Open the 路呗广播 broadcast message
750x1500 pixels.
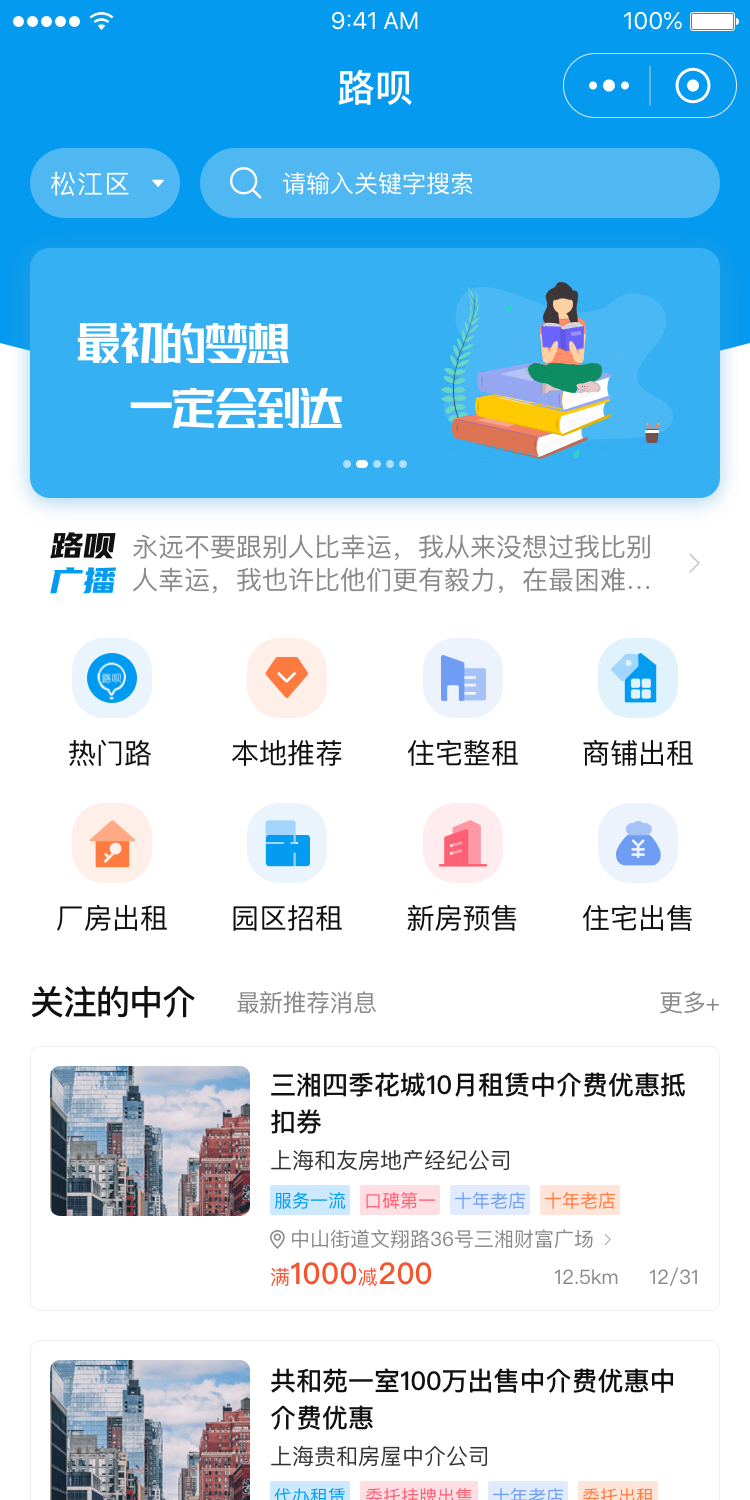click(375, 563)
